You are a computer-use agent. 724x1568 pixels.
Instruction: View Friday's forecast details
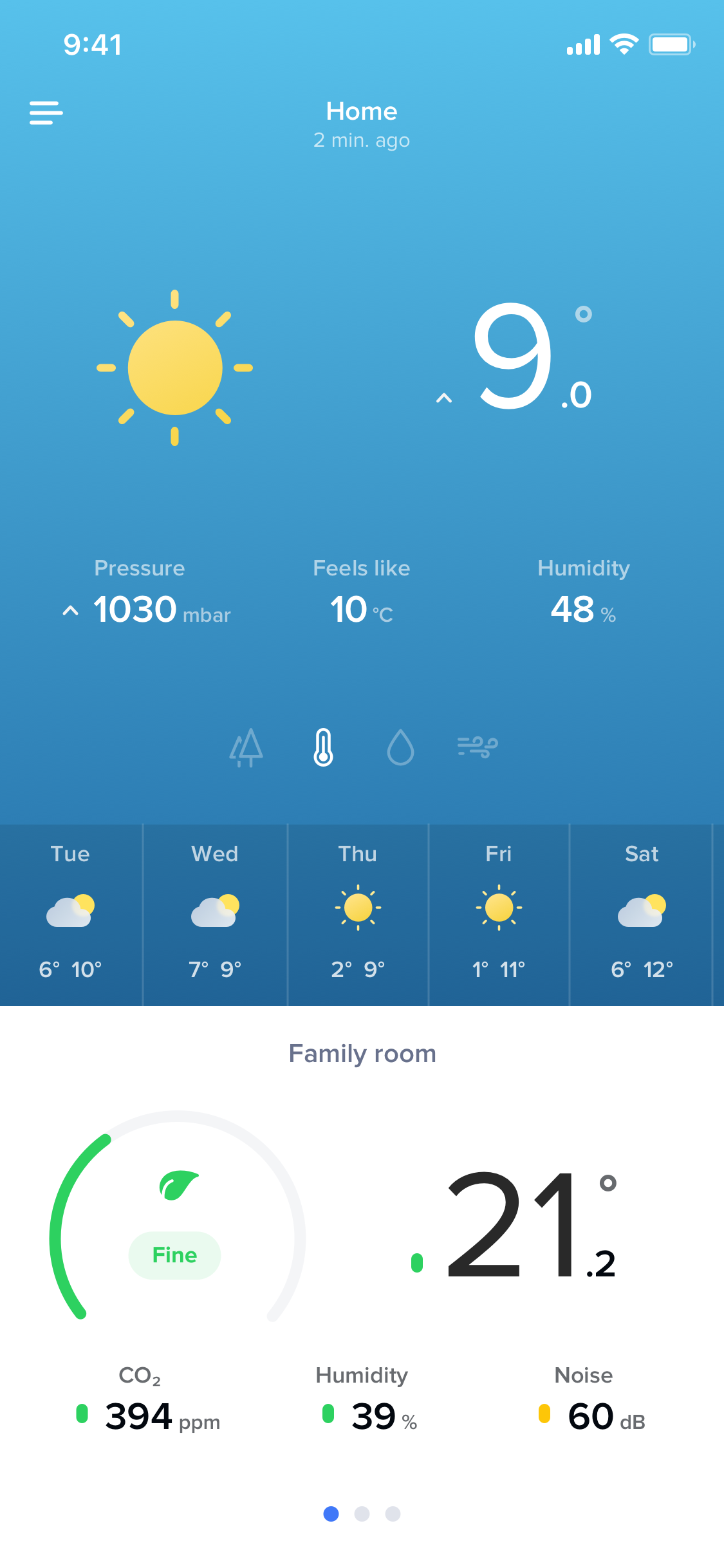[x=499, y=914]
